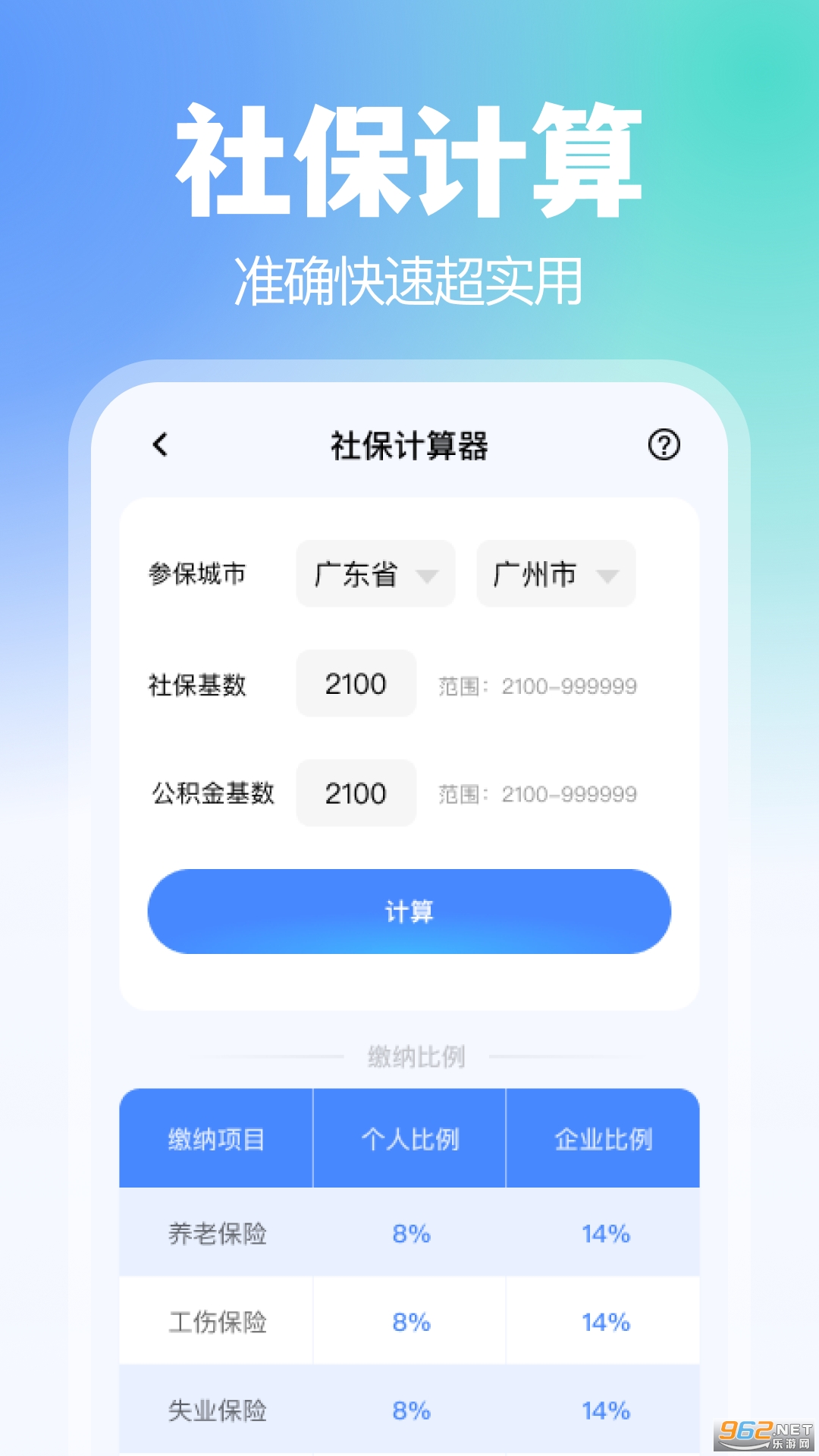Select the 养老保险 row in the table

pos(218,1234)
